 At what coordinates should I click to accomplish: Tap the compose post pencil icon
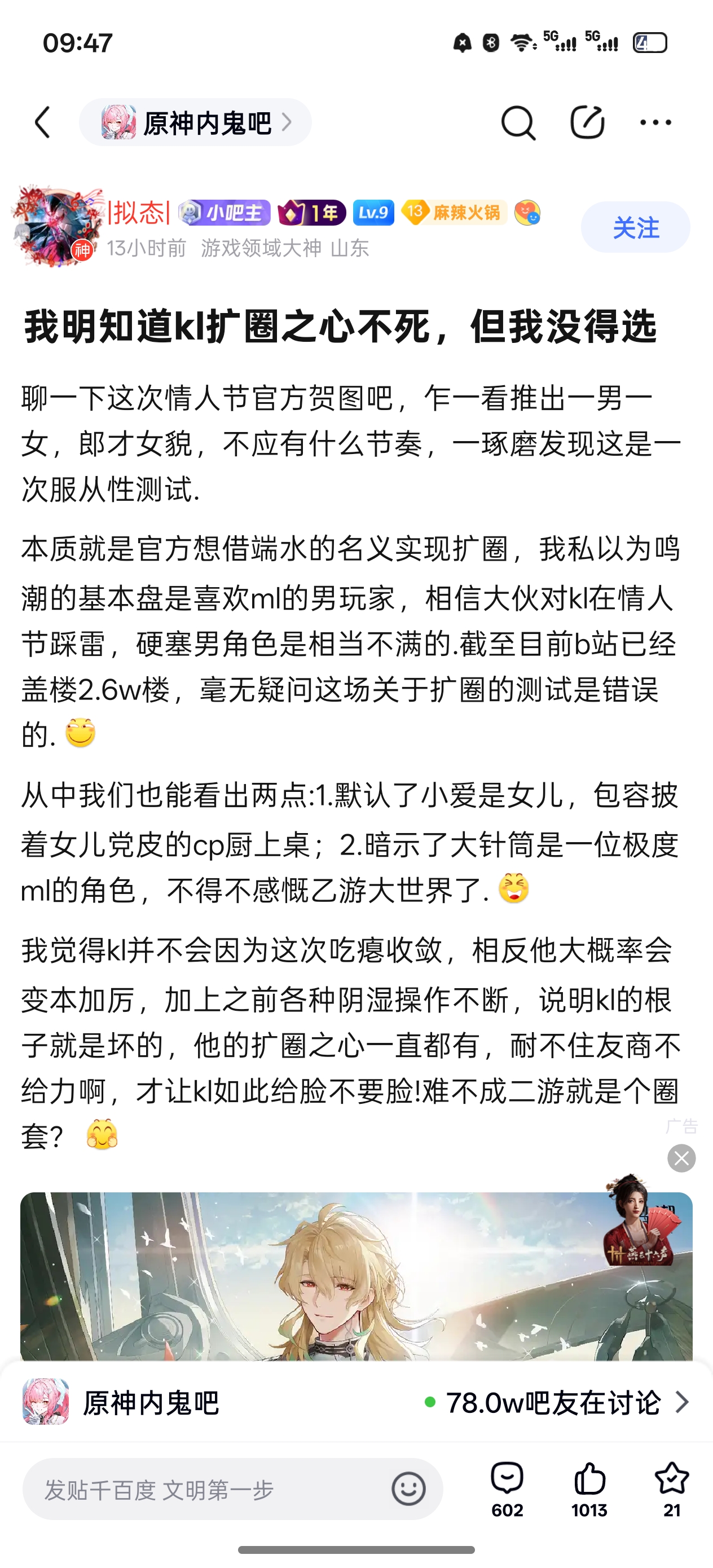(587, 122)
